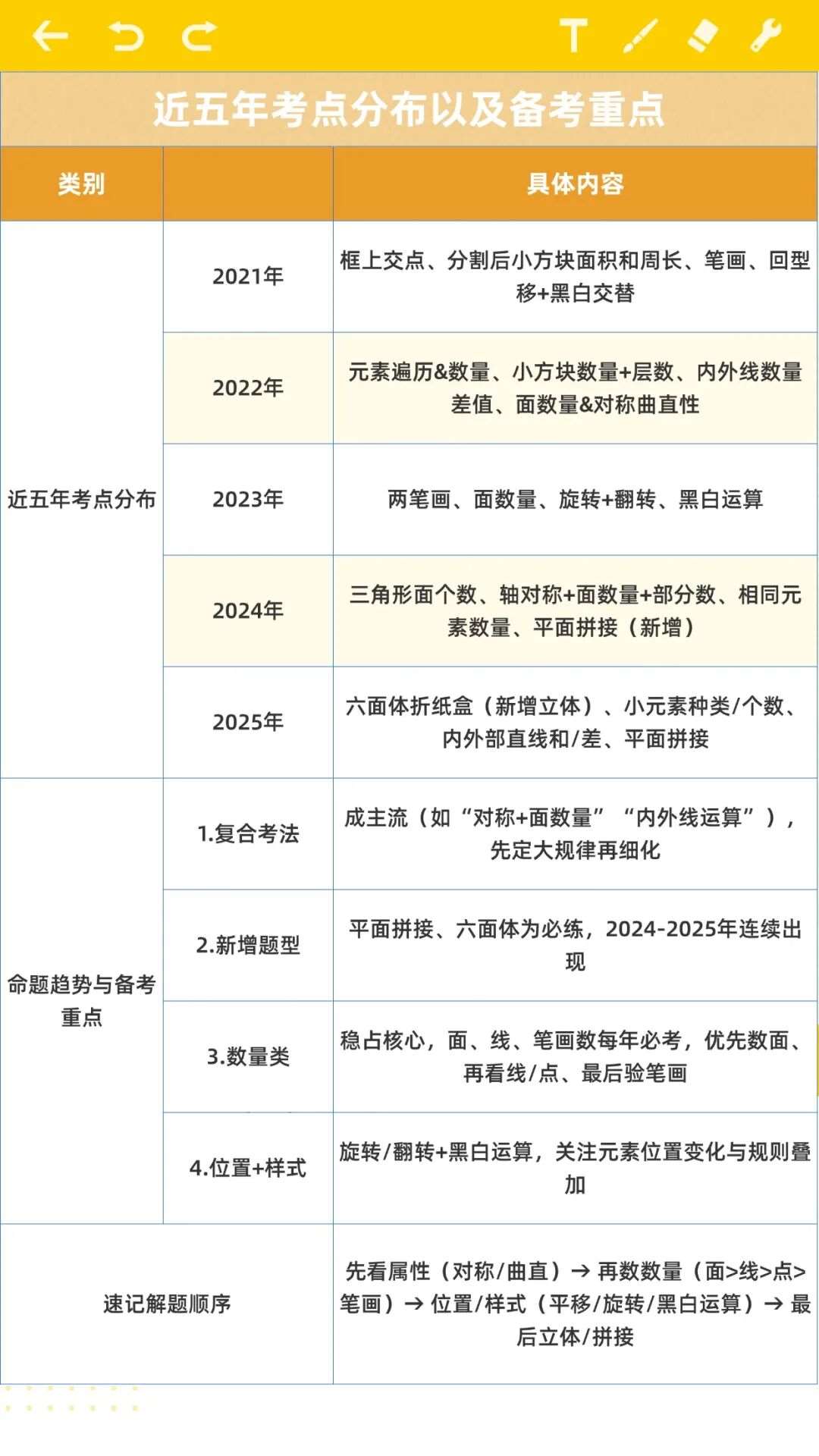Viewport: 819px width, 1456px height.
Task: Go back using the arrow icon
Action: [x=51, y=36]
